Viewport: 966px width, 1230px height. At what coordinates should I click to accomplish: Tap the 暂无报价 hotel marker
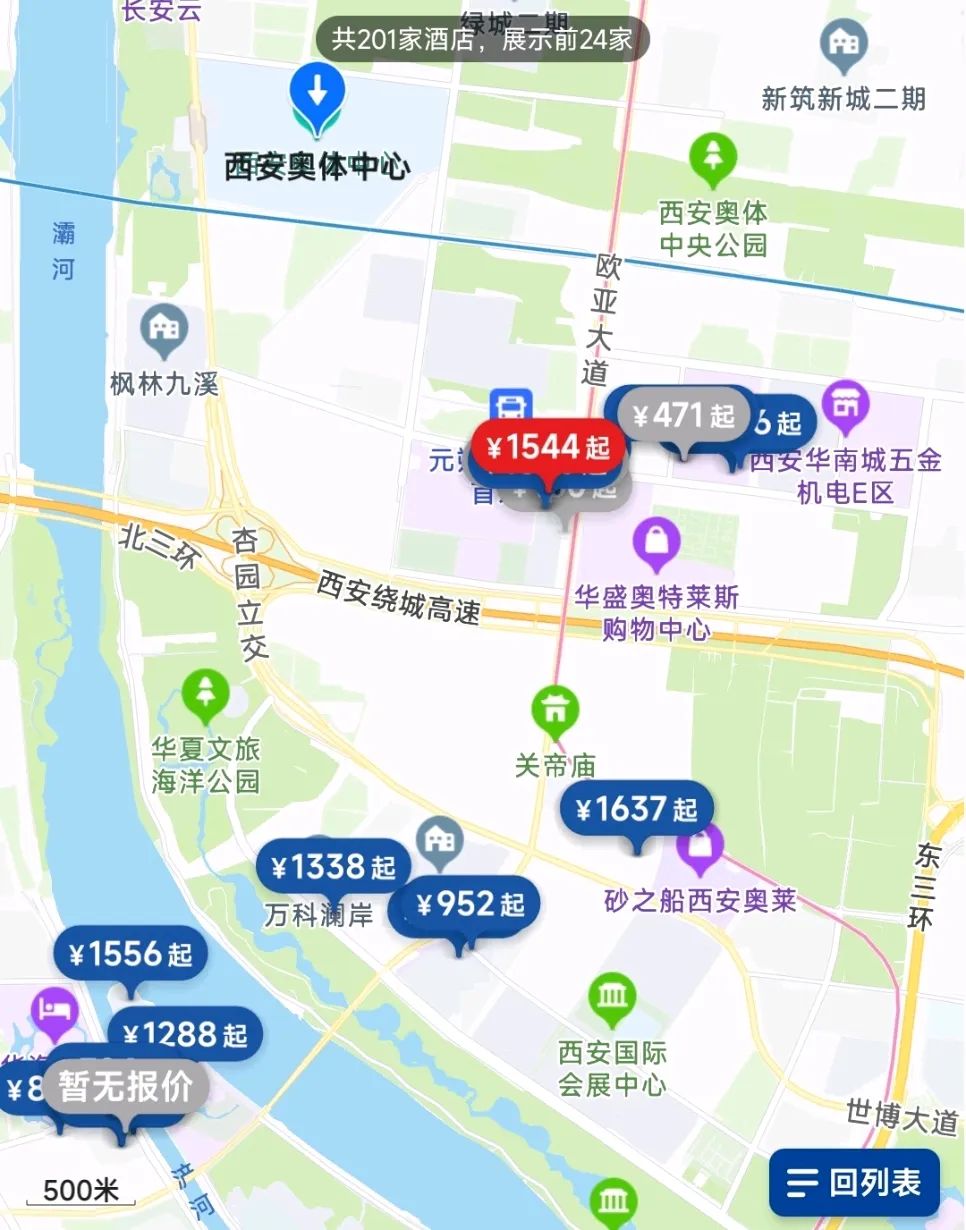coord(125,1087)
